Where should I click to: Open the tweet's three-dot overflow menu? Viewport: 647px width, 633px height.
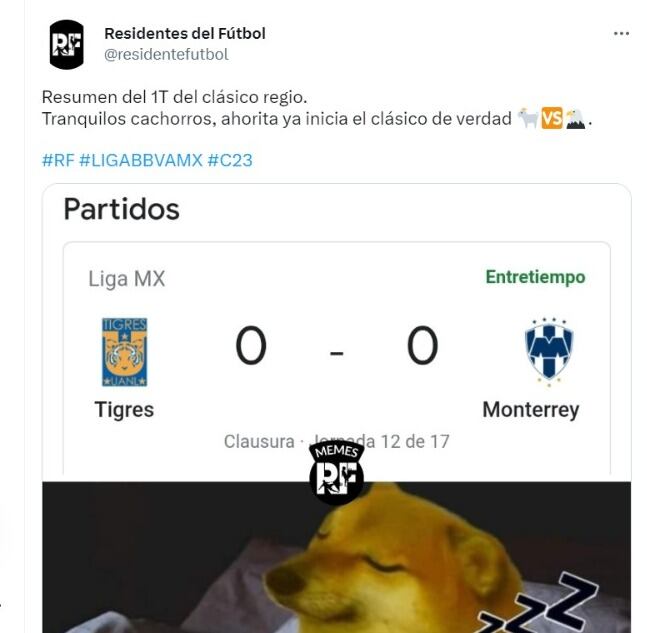point(621,34)
